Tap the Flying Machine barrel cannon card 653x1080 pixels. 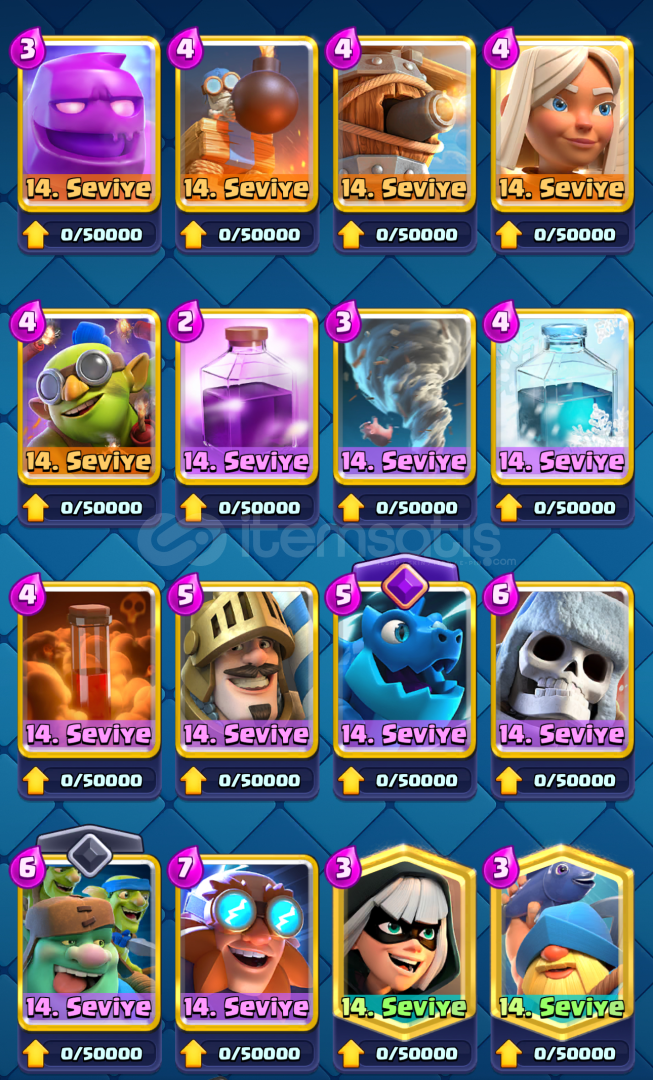[405, 124]
